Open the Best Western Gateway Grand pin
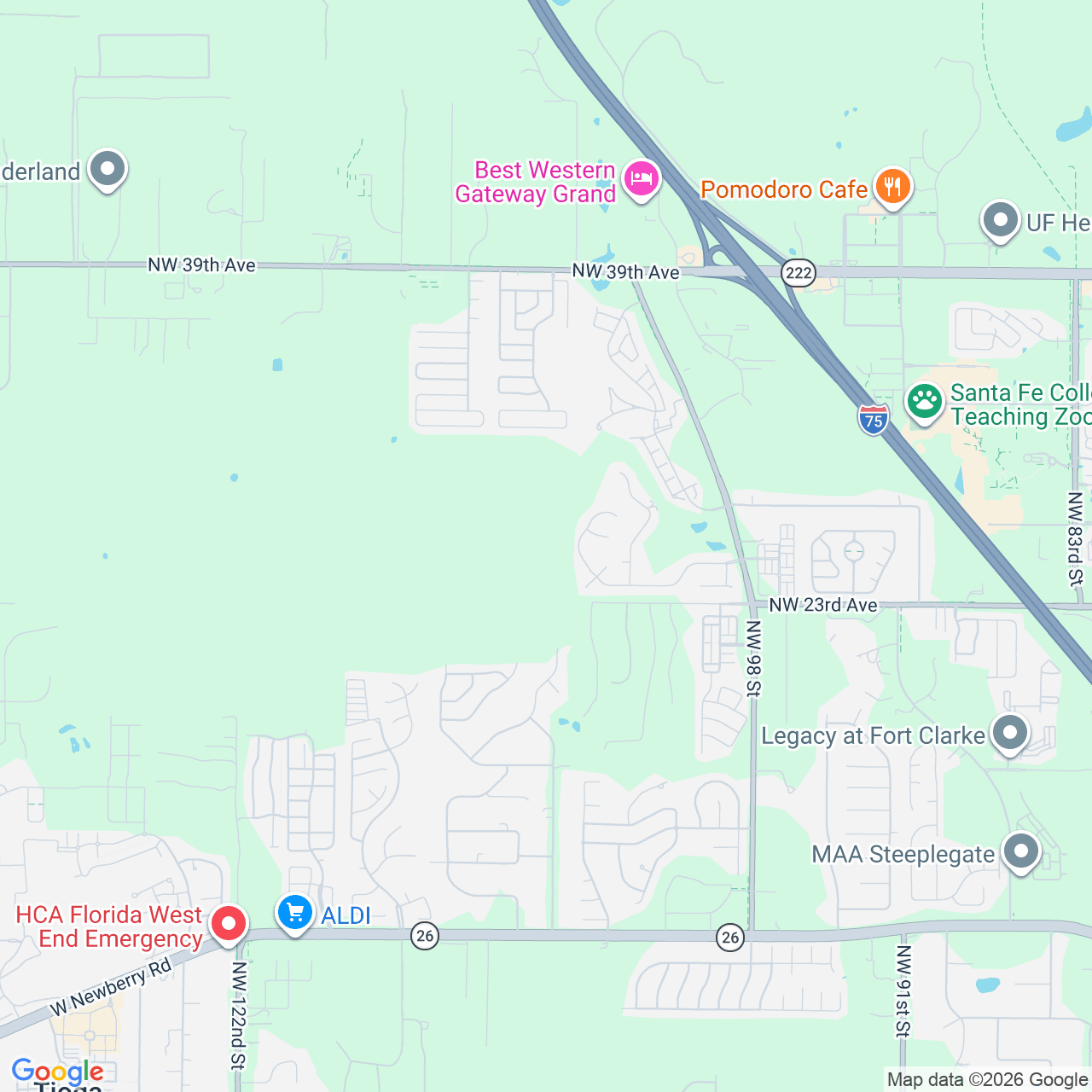This screenshot has width=1092, height=1092. pos(641,180)
